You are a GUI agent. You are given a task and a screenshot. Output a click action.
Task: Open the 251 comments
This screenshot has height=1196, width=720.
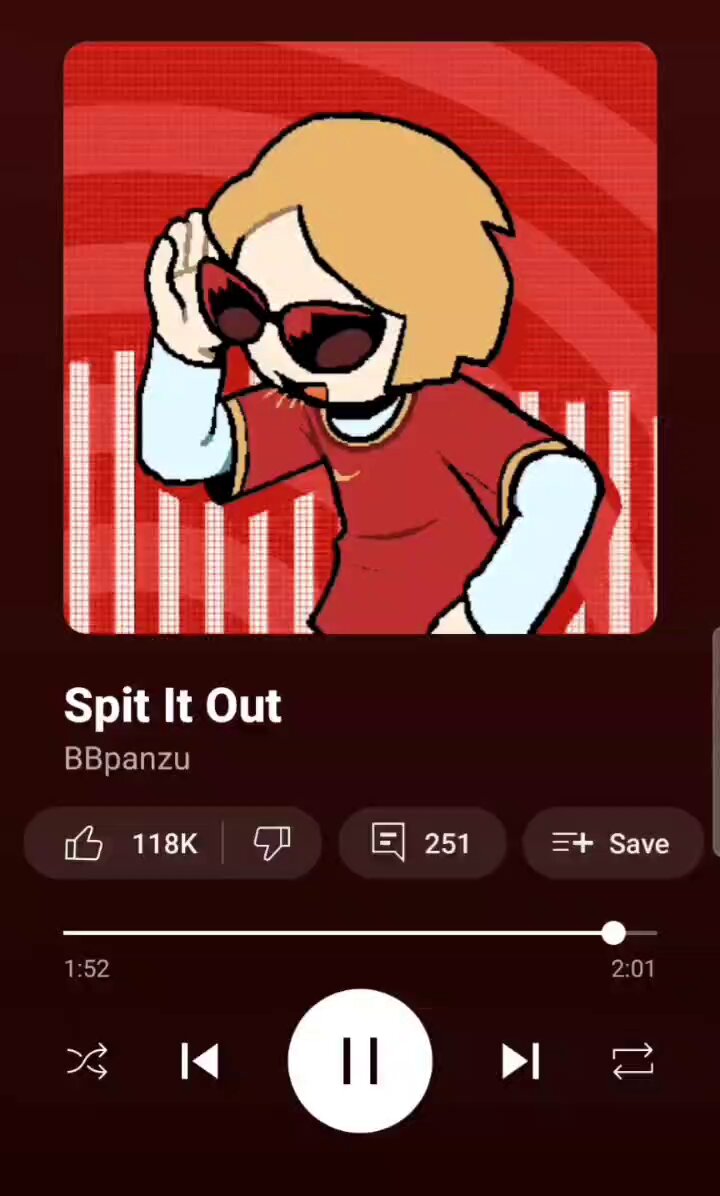click(422, 844)
